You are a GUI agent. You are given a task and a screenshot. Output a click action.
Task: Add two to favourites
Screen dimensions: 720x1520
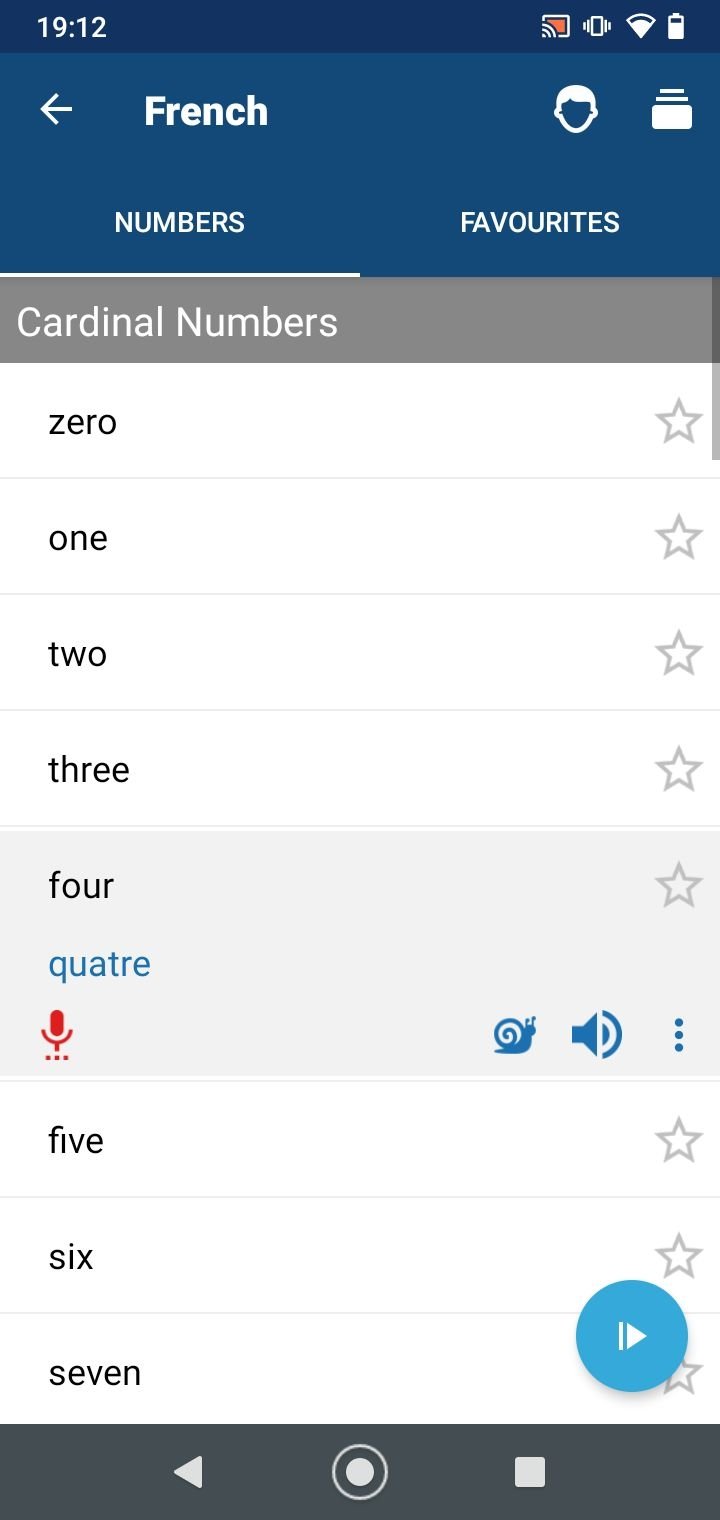point(679,653)
